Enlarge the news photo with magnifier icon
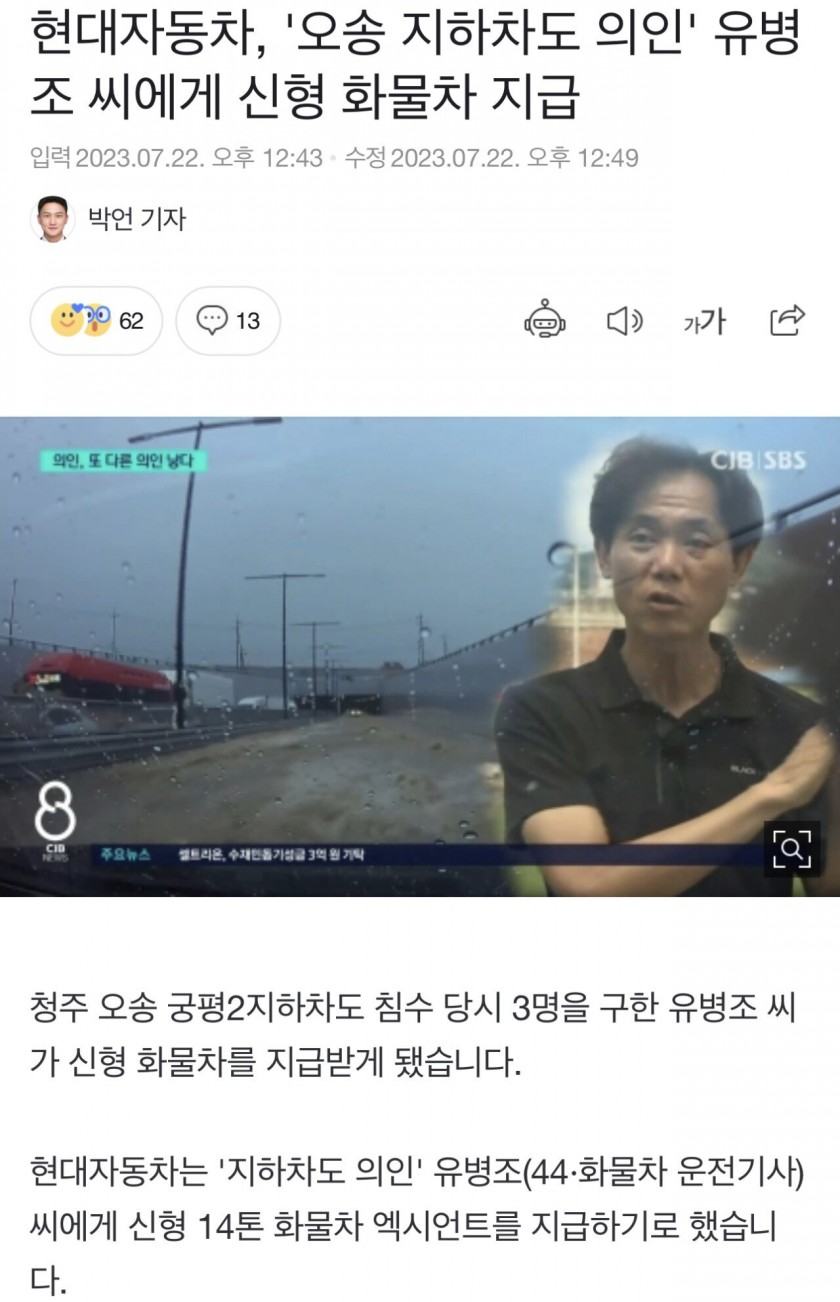The width and height of the screenshot is (840, 1302). coord(790,849)
